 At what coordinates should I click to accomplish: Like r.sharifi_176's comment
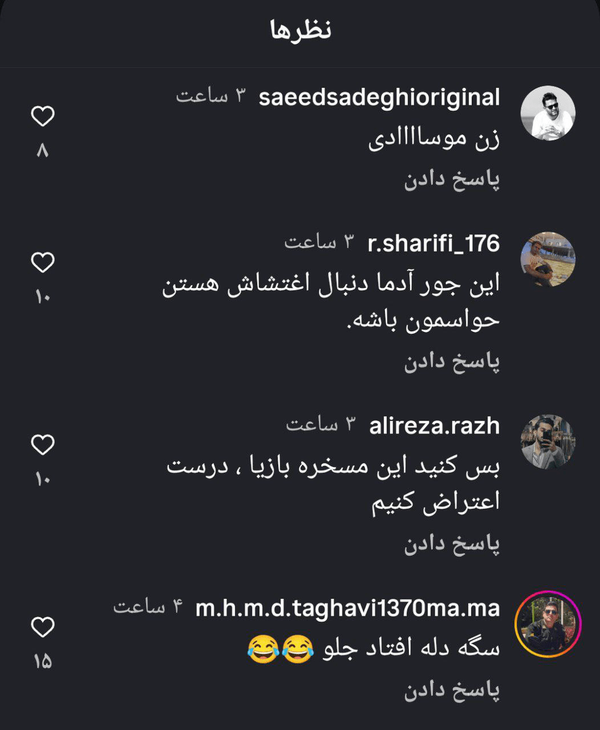(x=42, y=263)
